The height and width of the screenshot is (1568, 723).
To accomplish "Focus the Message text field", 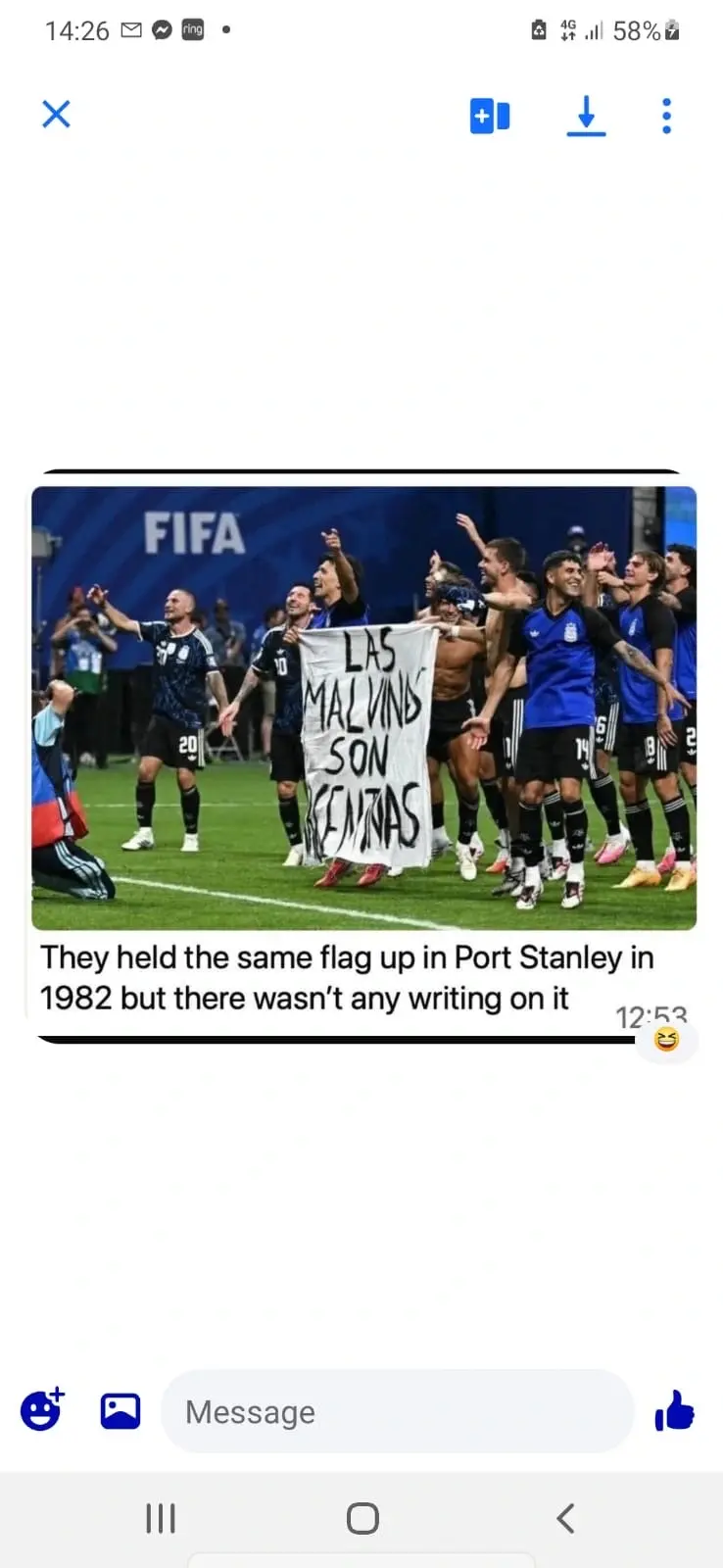I will [x=398, y=1411].
